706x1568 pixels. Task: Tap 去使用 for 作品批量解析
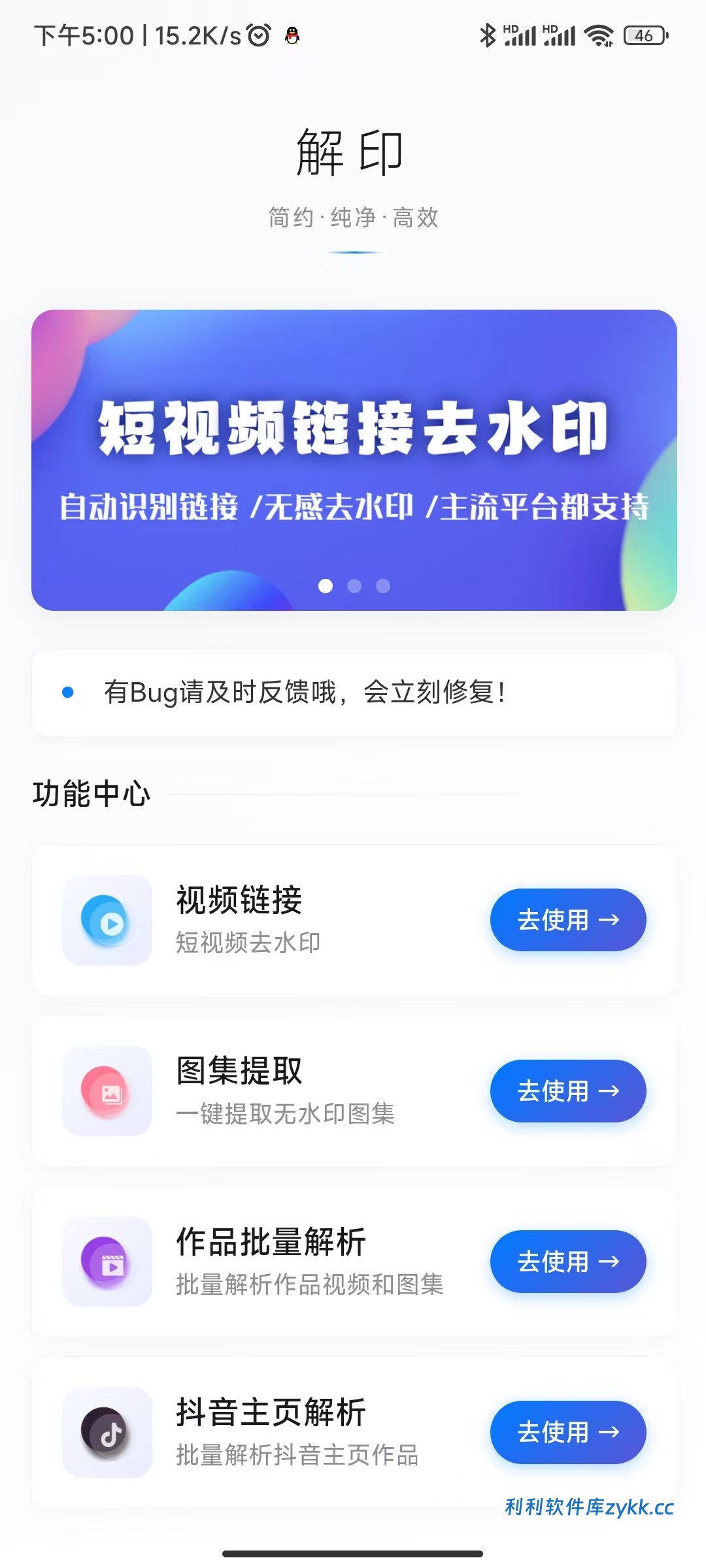[567, 1261]
